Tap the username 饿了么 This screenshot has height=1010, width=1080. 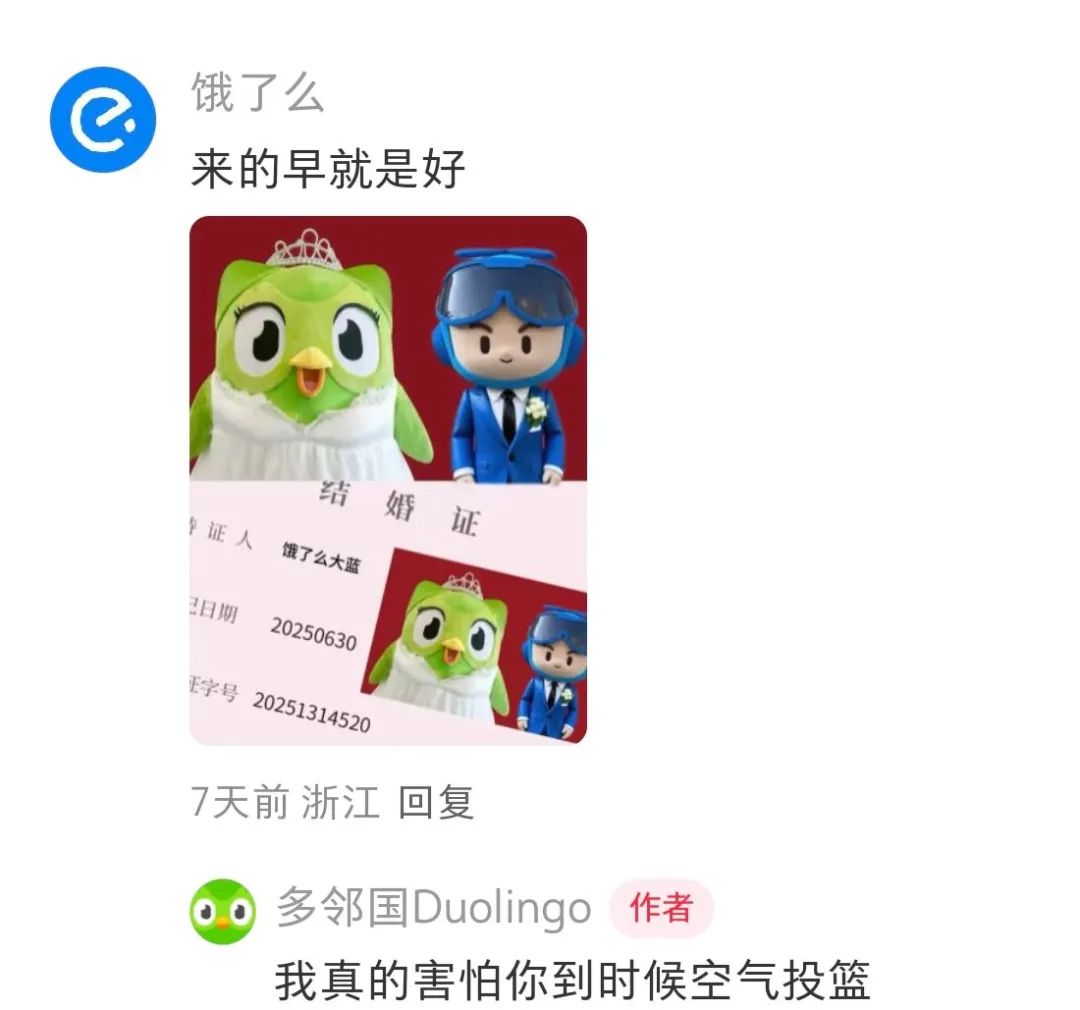tap(258, 94)
